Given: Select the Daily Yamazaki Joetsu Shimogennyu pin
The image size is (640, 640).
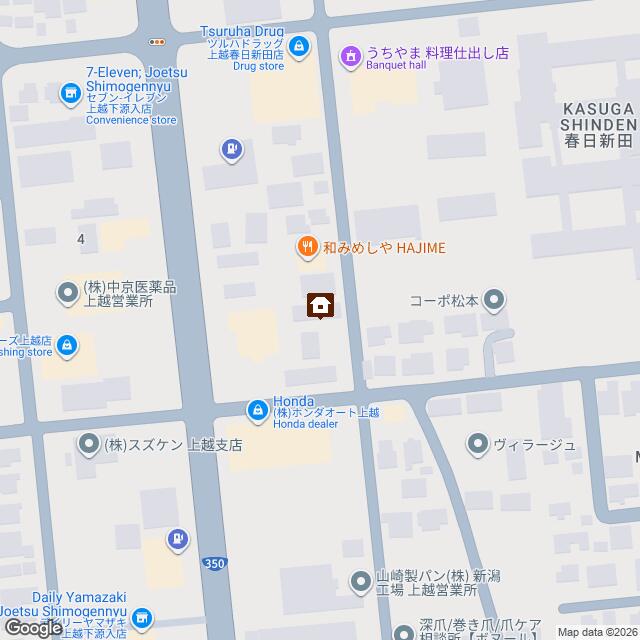Looking at the screenshot, I should coord(142,620).
